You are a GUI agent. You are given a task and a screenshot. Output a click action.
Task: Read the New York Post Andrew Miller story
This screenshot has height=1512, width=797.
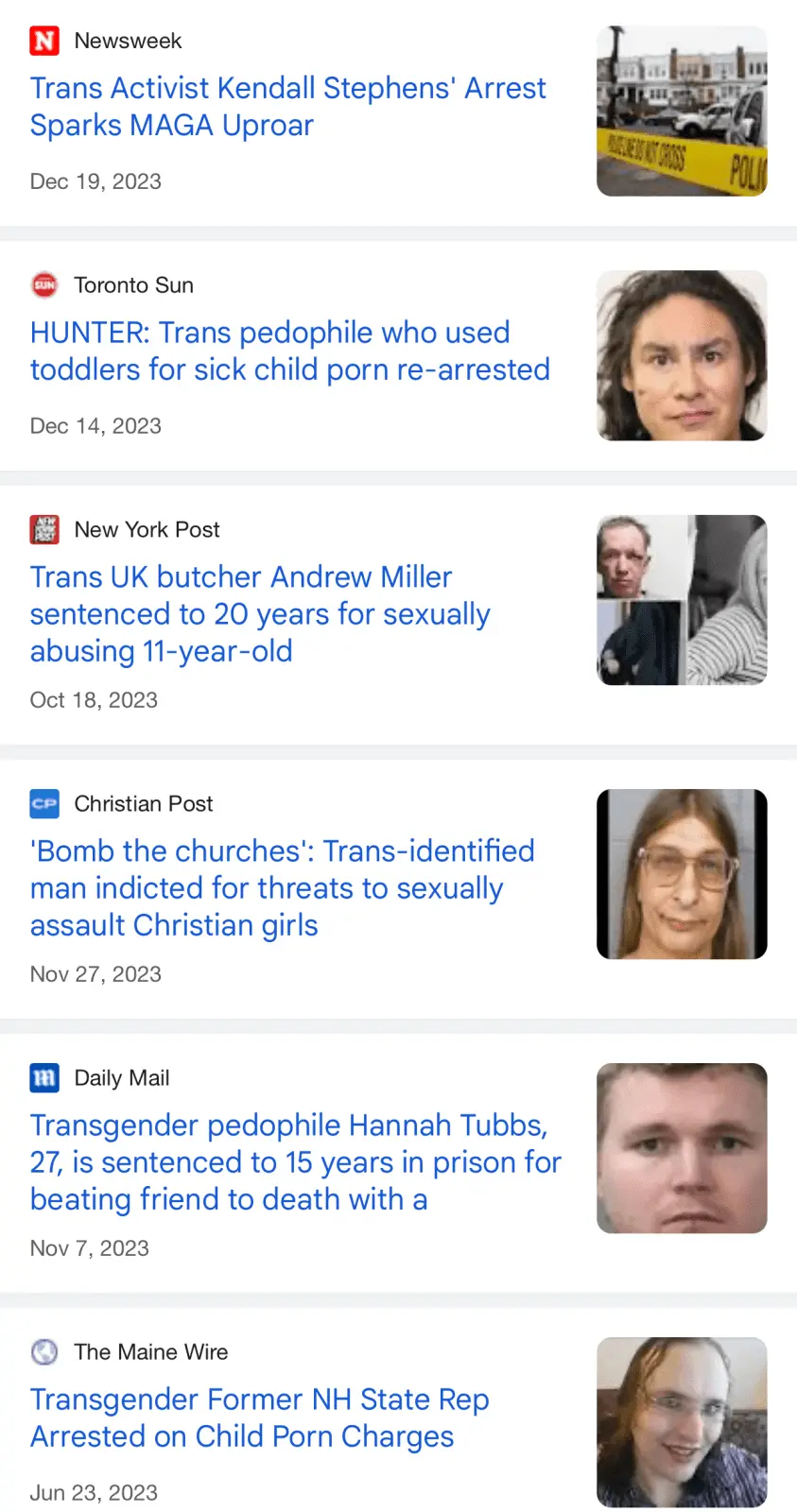(260, 613)
